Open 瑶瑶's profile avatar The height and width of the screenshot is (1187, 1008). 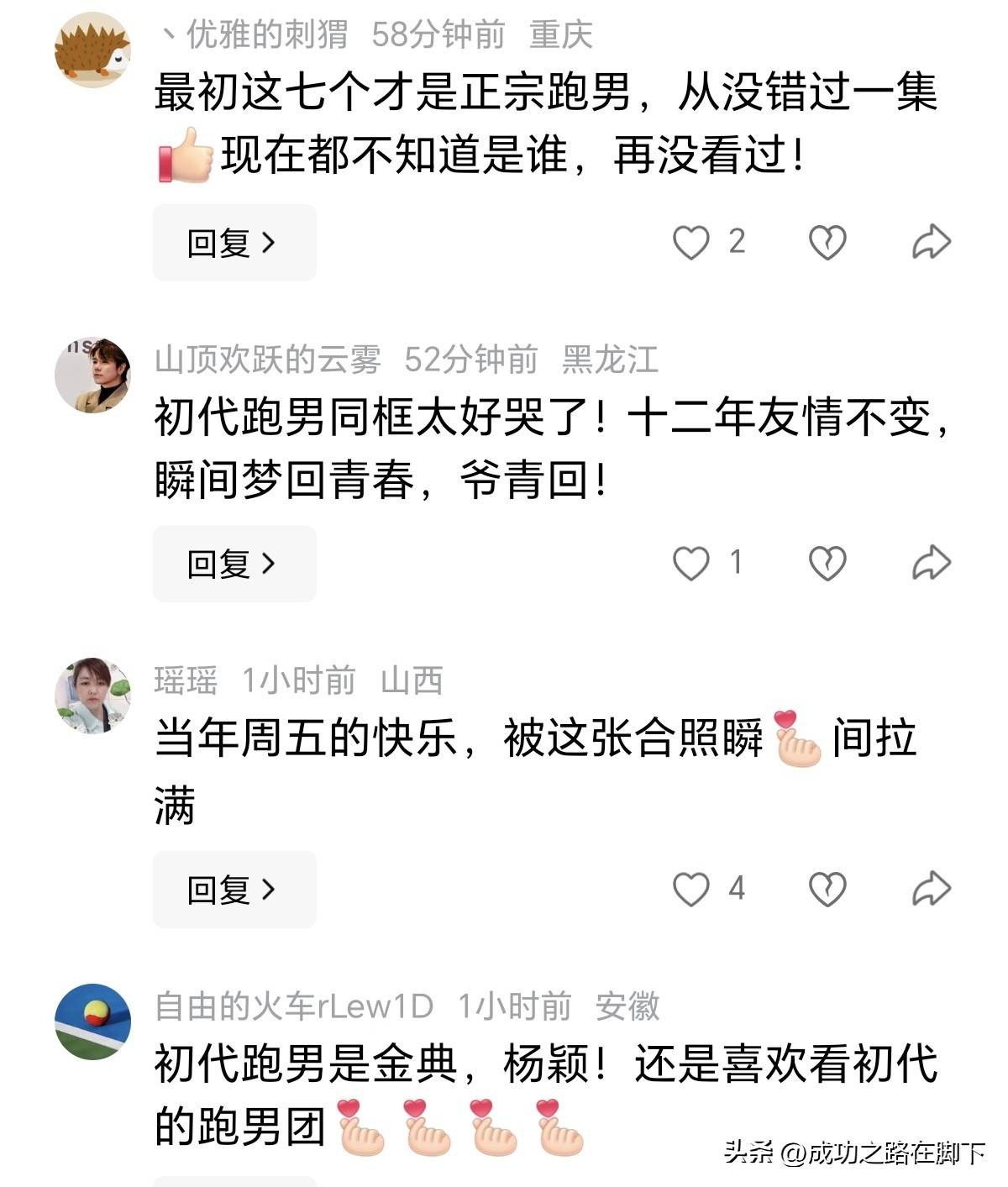pyautogui.click(x=92, y=696)
